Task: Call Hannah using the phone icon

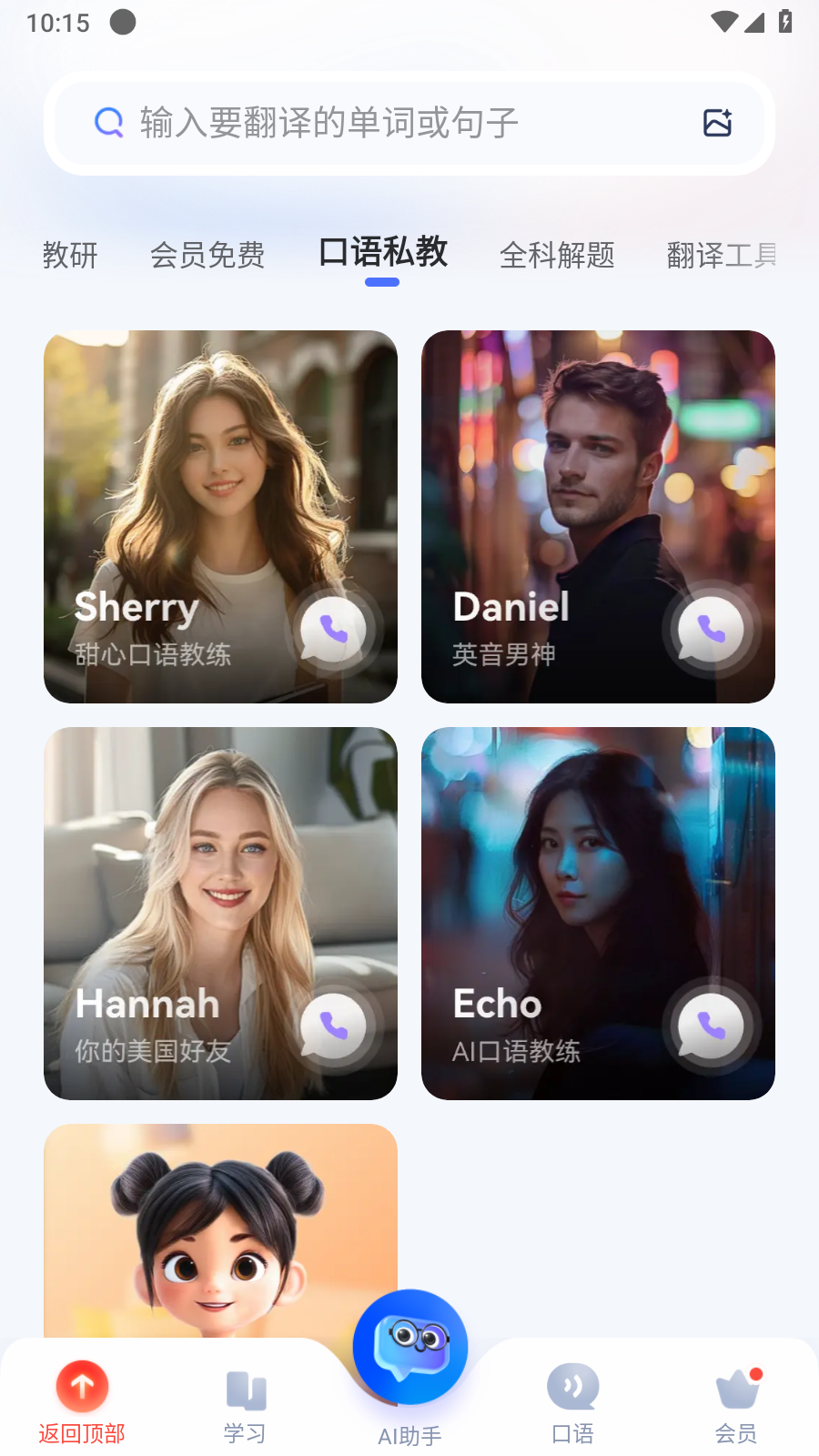Action: (333, 1026)
